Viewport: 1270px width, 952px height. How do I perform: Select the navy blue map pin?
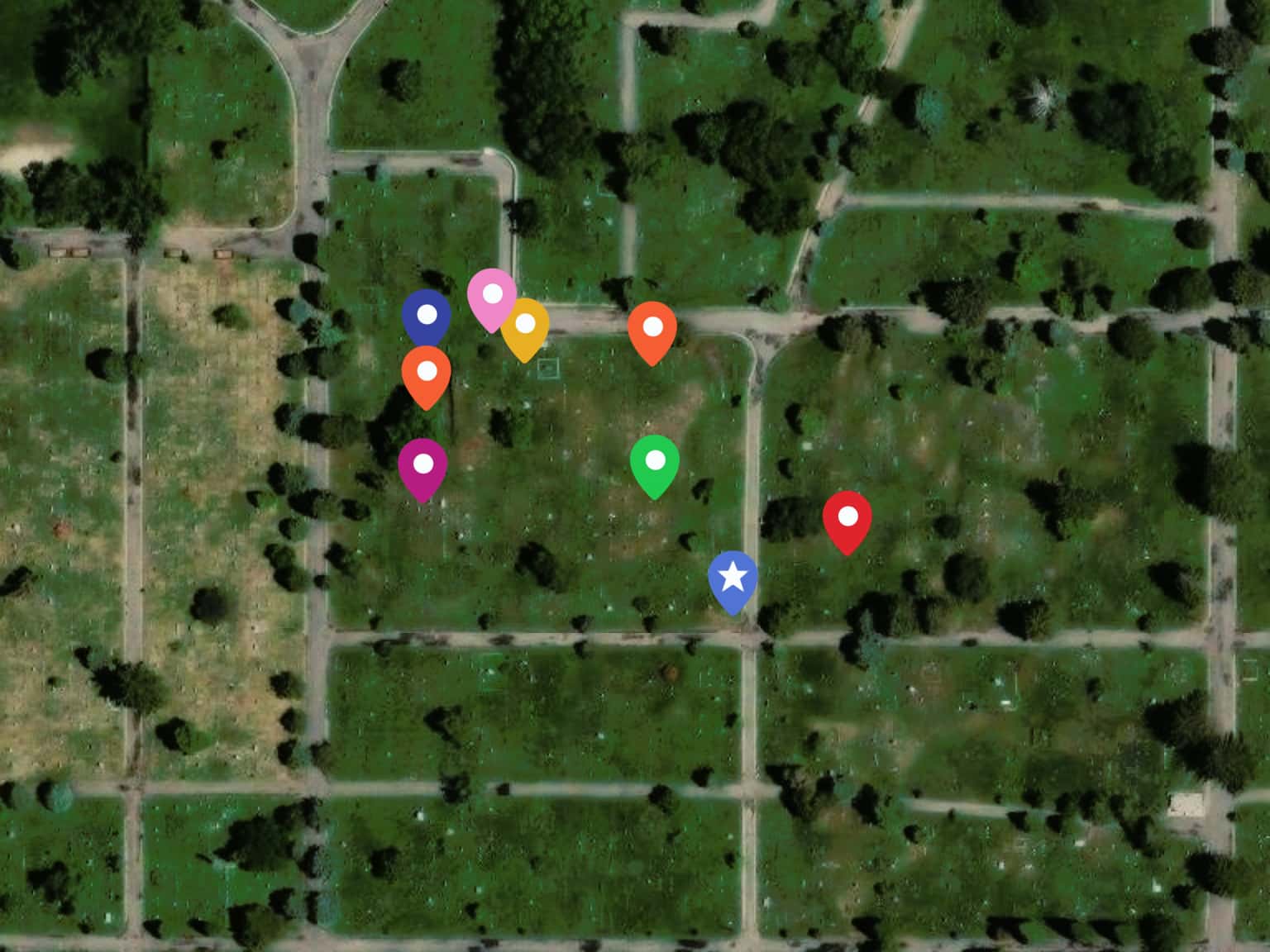point(426,316)
